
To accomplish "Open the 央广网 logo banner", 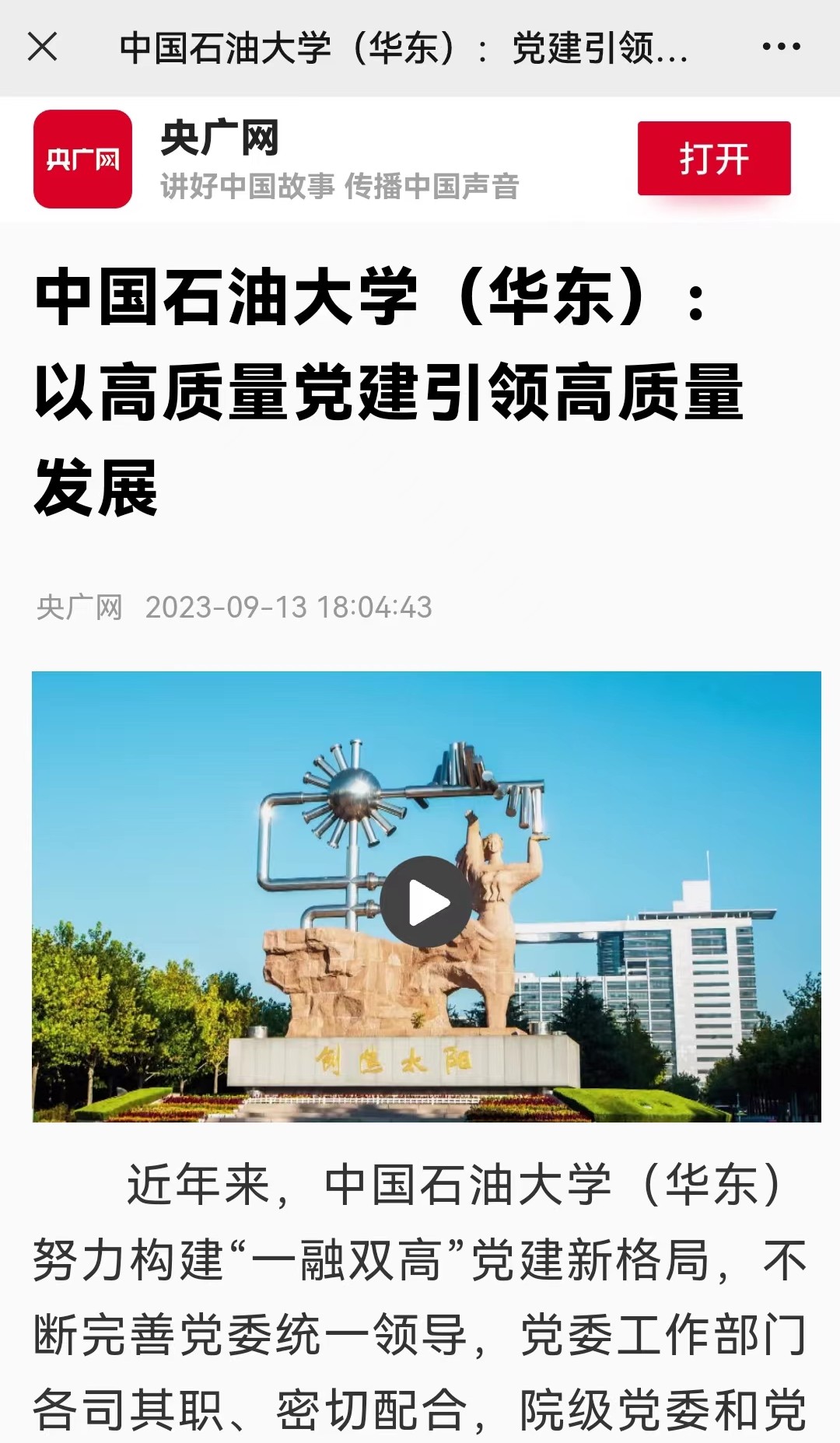I will [83, 159].
